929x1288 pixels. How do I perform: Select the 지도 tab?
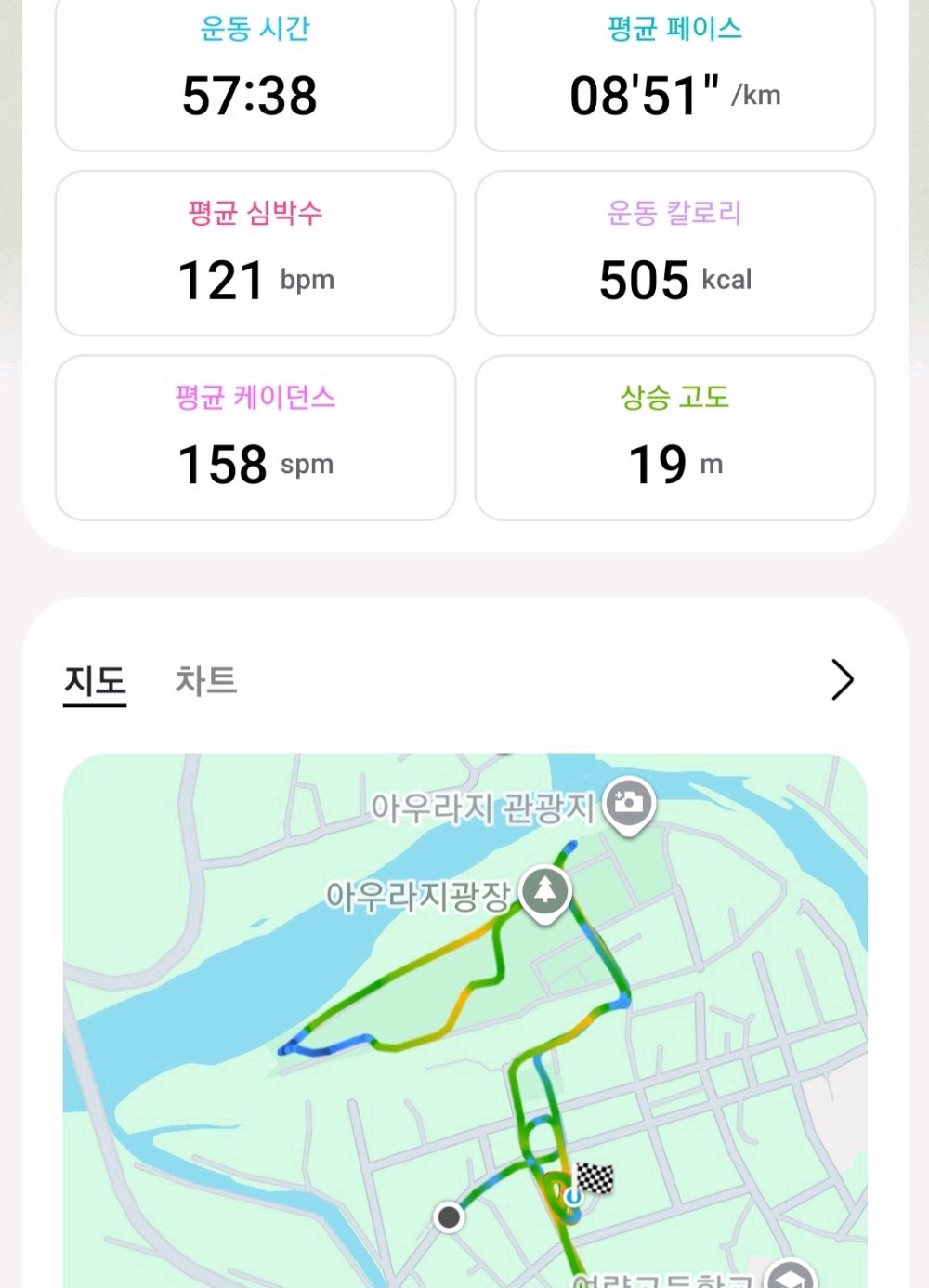point(95,681)
